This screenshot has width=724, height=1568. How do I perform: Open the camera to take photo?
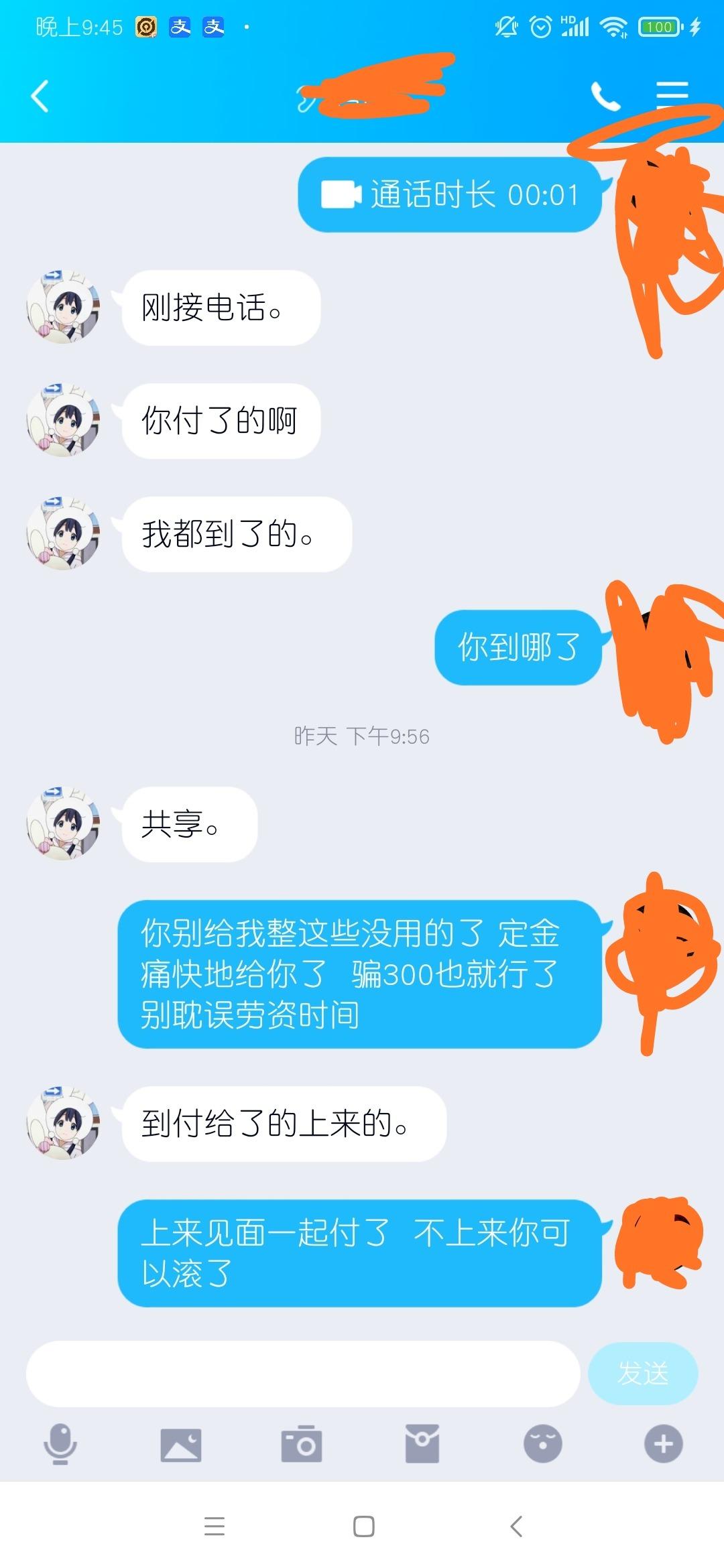[302, 1443]
